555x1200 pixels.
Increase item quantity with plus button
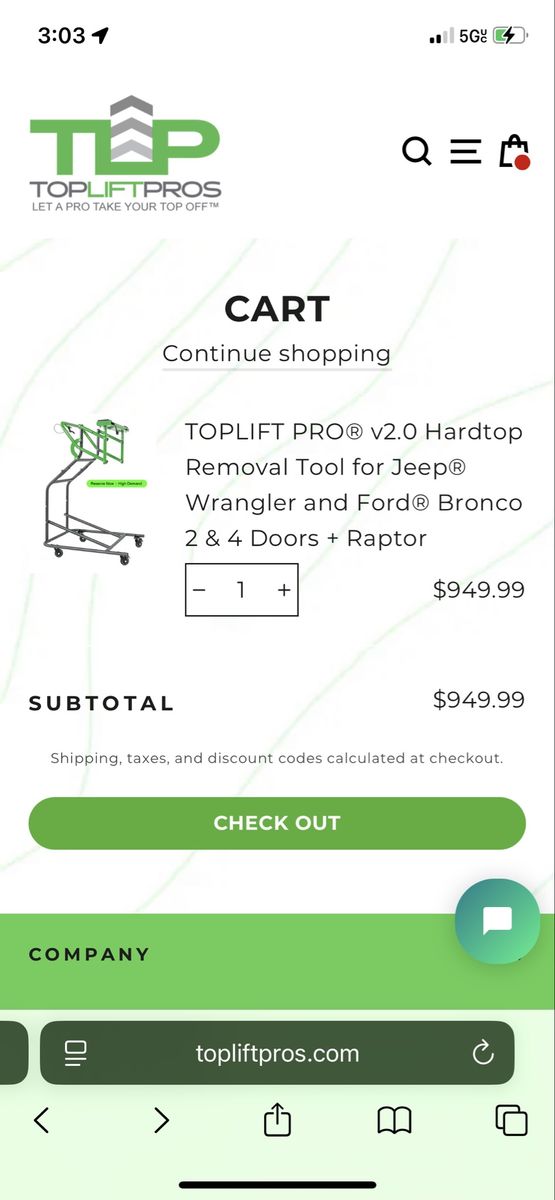coord(284,590)
